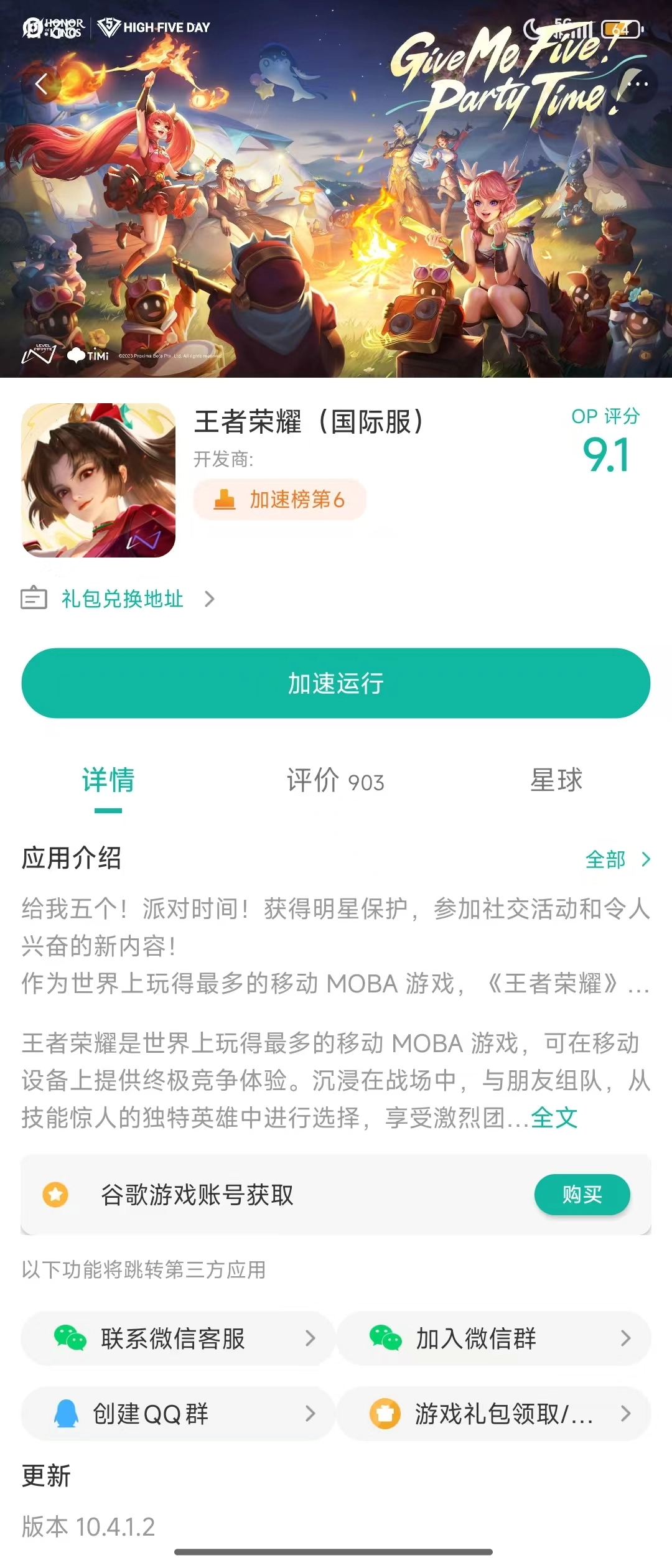Tap the 购买 button
Viewport: 672px width, 1568px height.
point(582,1194)
